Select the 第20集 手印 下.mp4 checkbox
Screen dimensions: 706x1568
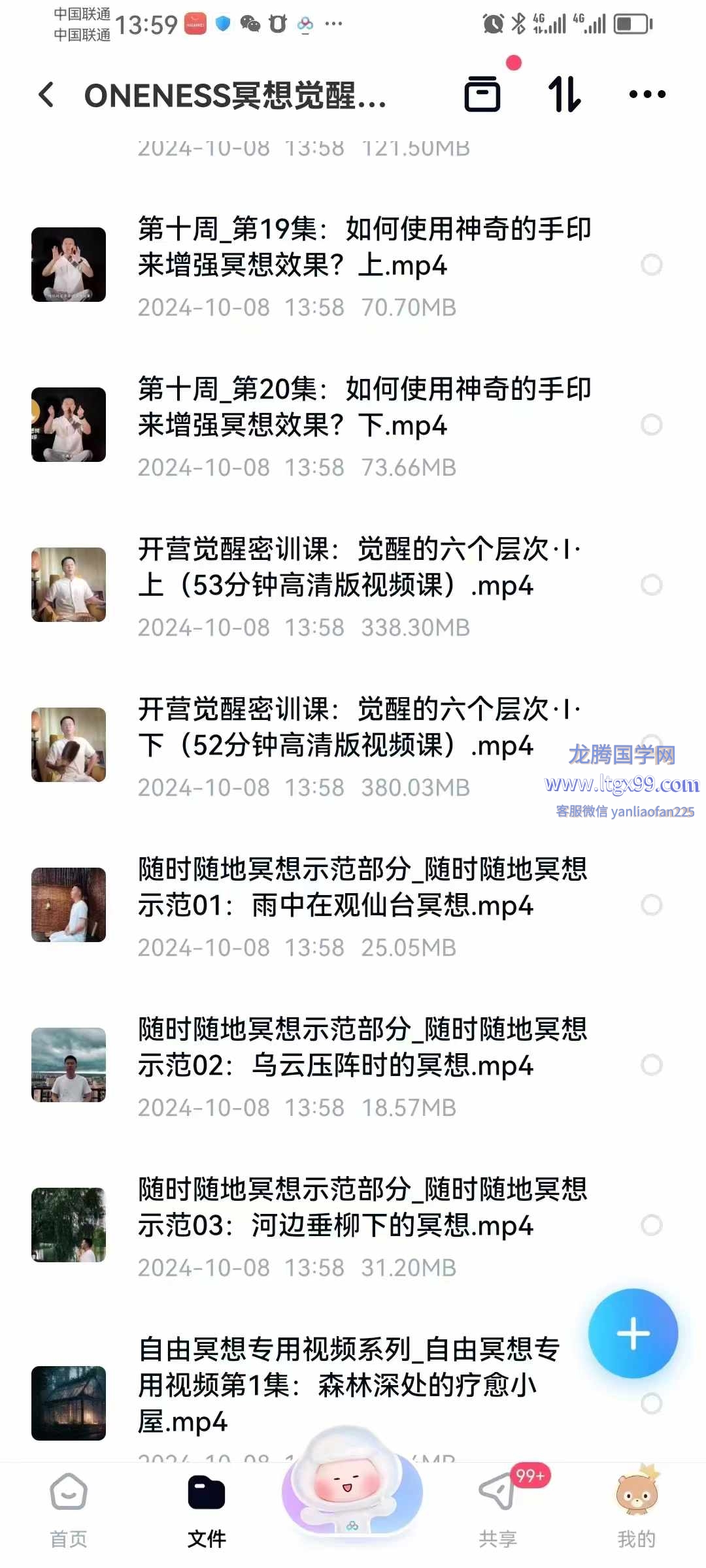click(651, 425)
